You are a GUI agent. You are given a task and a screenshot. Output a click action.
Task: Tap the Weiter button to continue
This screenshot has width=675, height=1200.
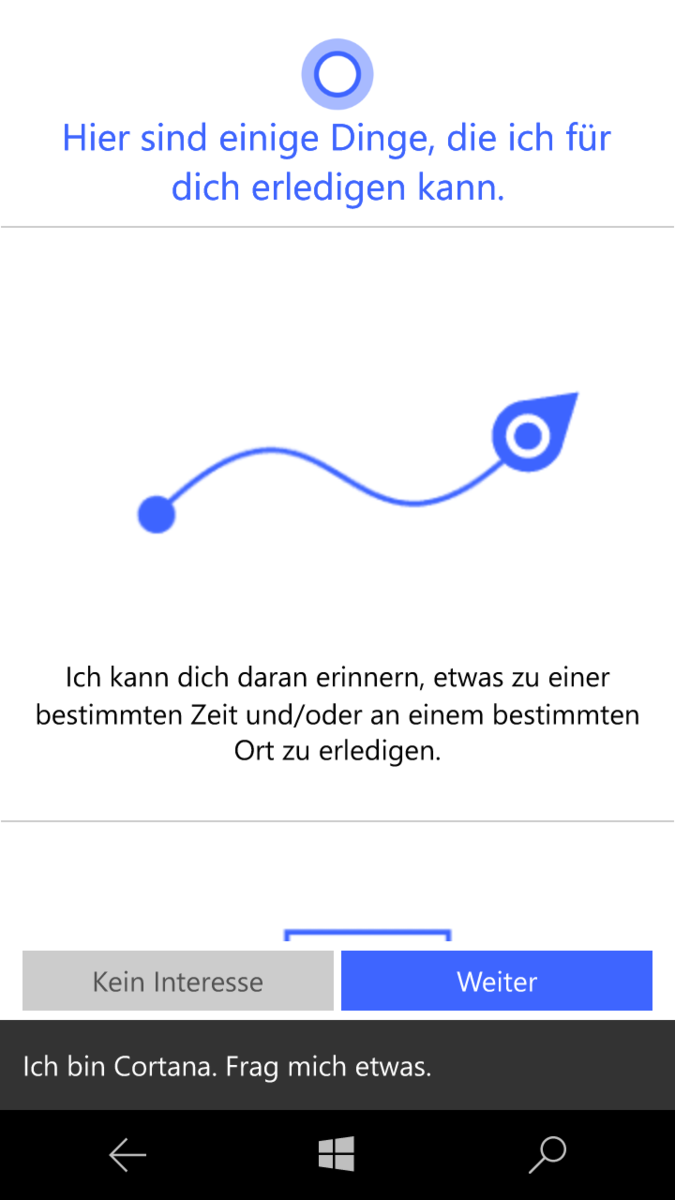(x=497, y=981)
